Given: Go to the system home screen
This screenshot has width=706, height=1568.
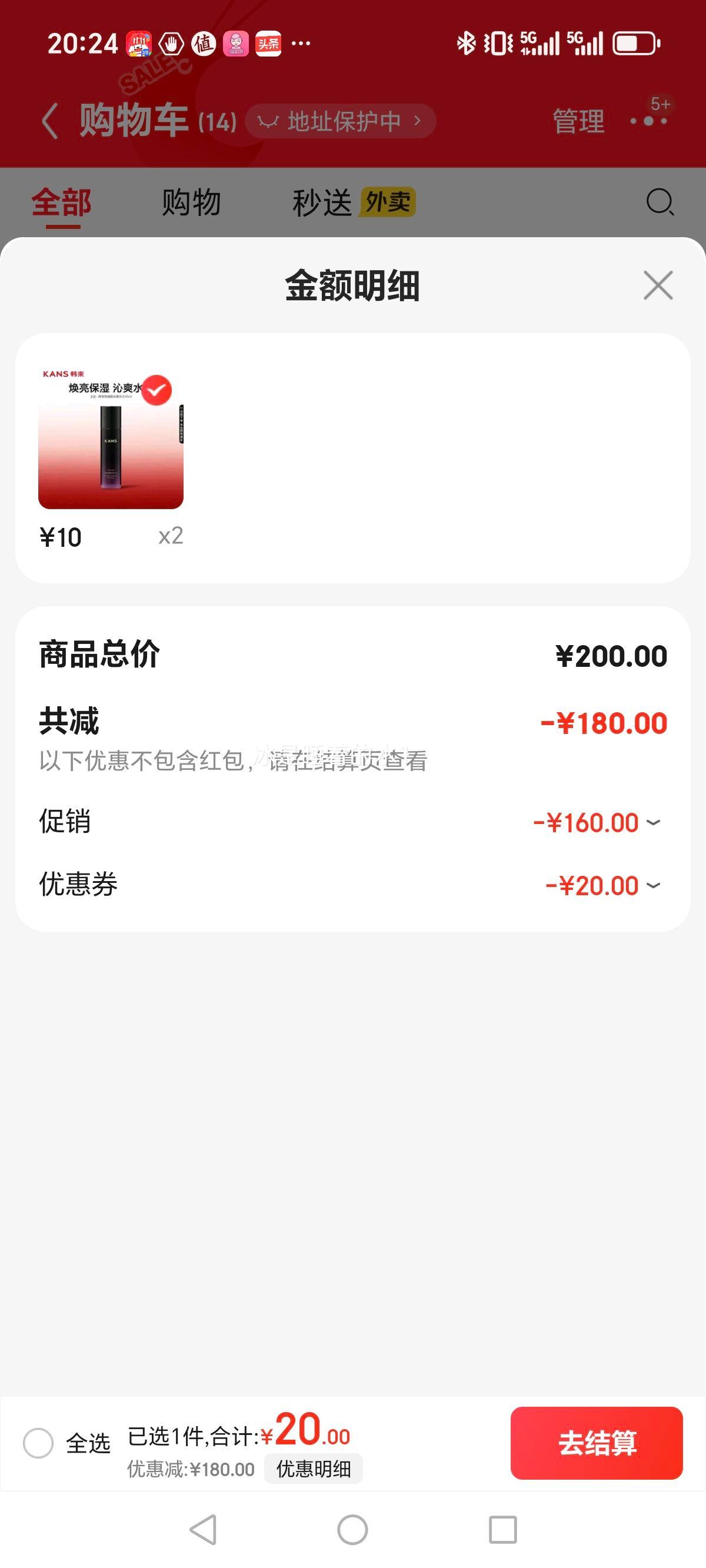Looking at the screenshot, I should click(352, 1530).
